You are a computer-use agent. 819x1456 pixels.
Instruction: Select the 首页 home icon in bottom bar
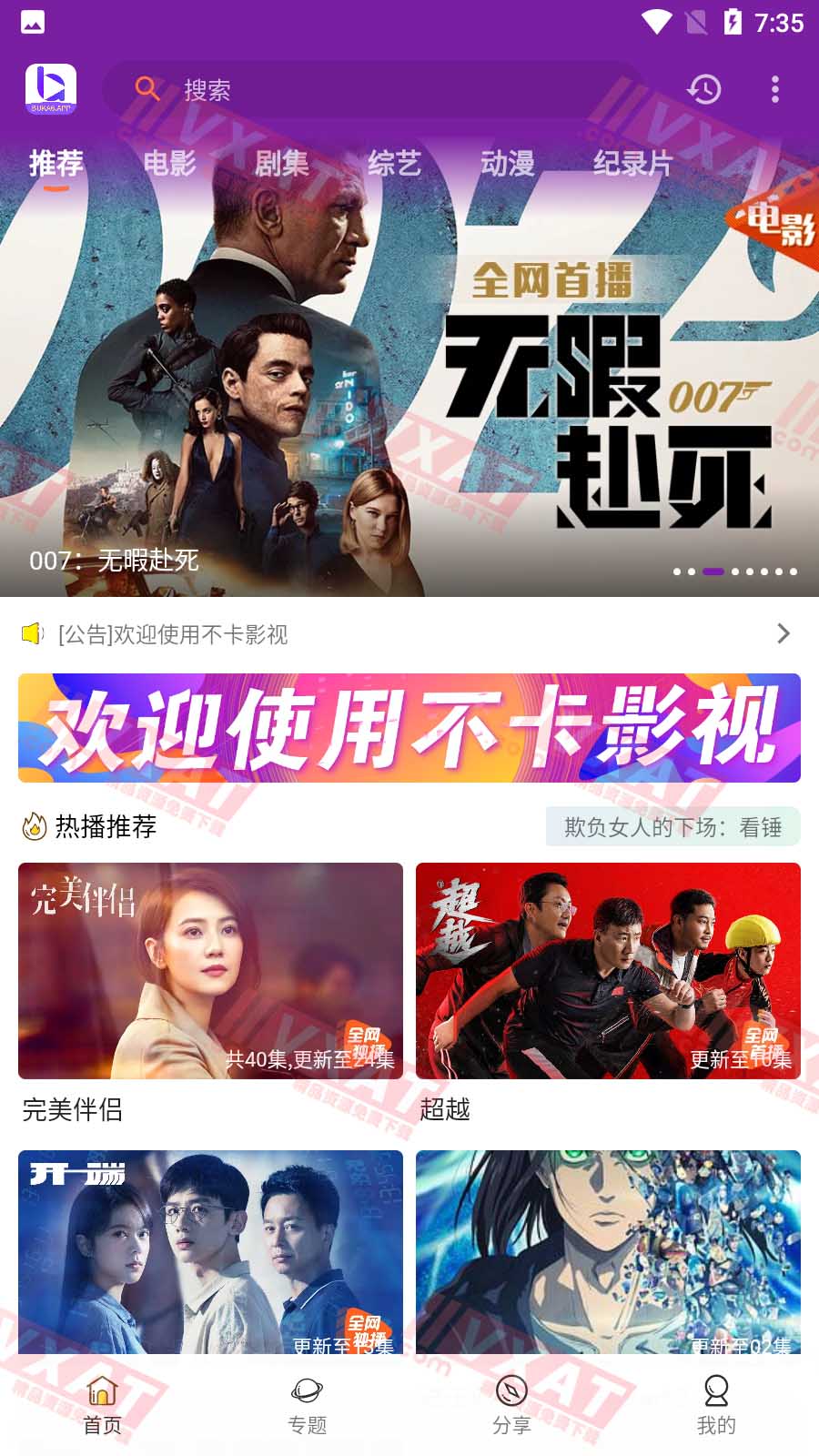point(102,1392)
